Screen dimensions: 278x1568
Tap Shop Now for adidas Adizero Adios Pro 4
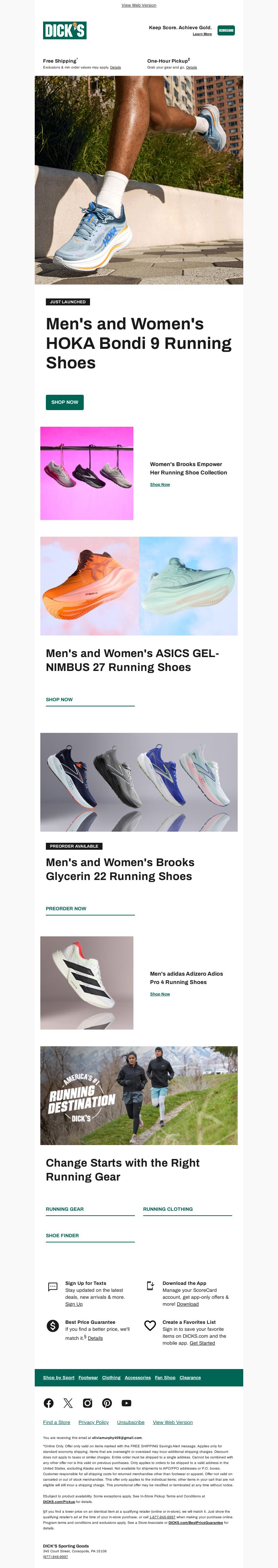(x=160, y=994)
